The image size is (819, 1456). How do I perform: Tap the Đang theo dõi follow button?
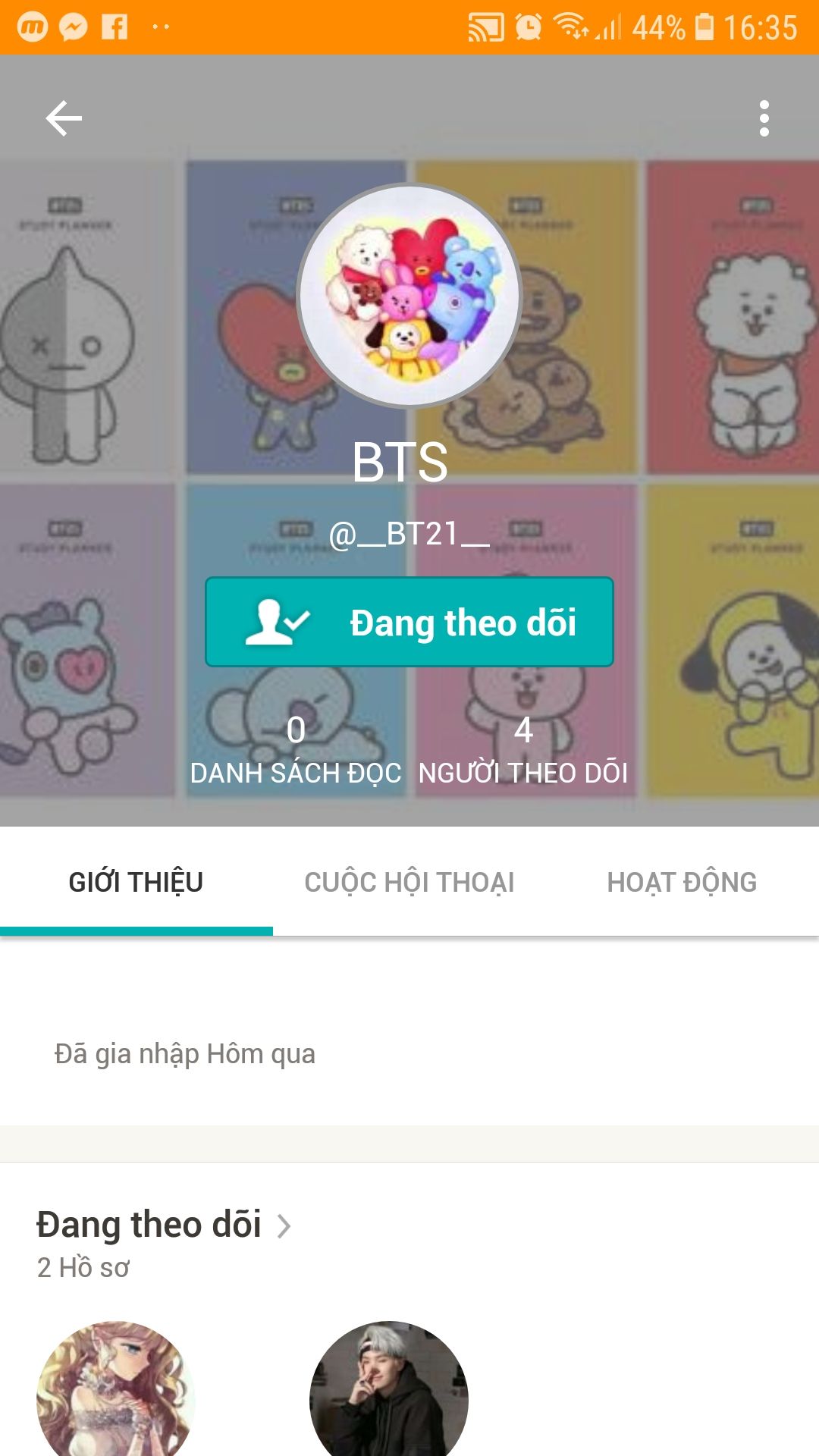409,622
